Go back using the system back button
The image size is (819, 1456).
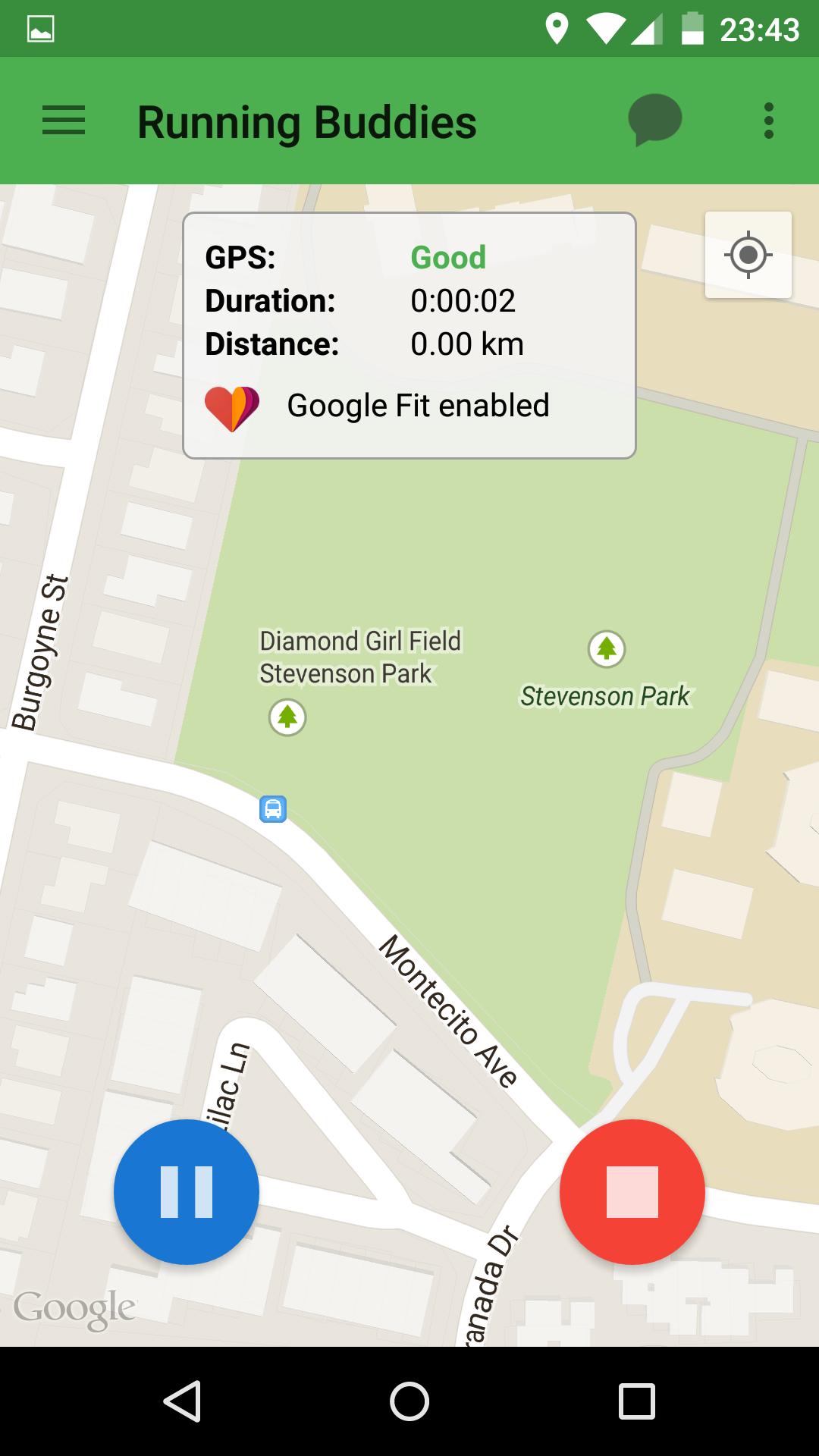(x=183, y=1401)
